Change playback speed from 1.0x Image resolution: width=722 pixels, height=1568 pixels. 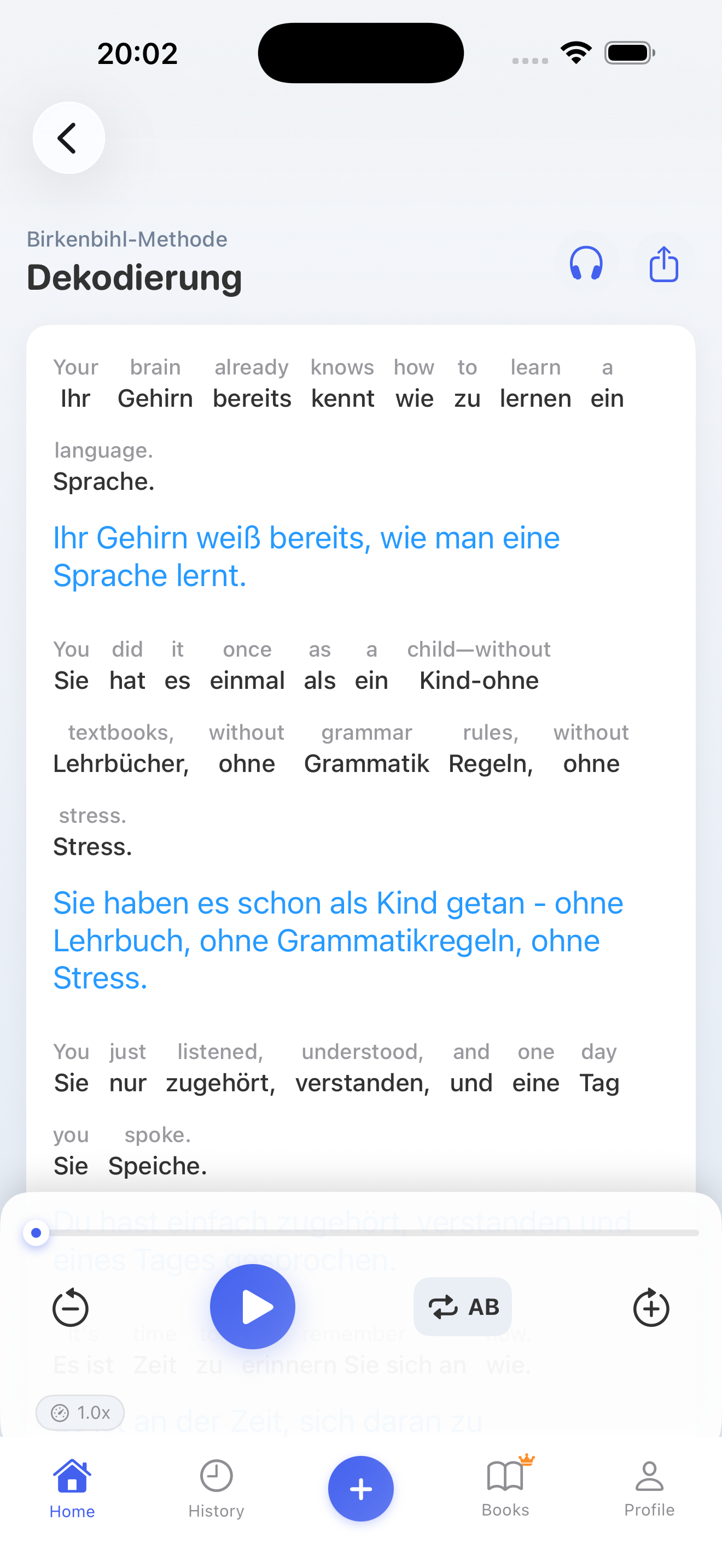click(x=80, y=1413)
